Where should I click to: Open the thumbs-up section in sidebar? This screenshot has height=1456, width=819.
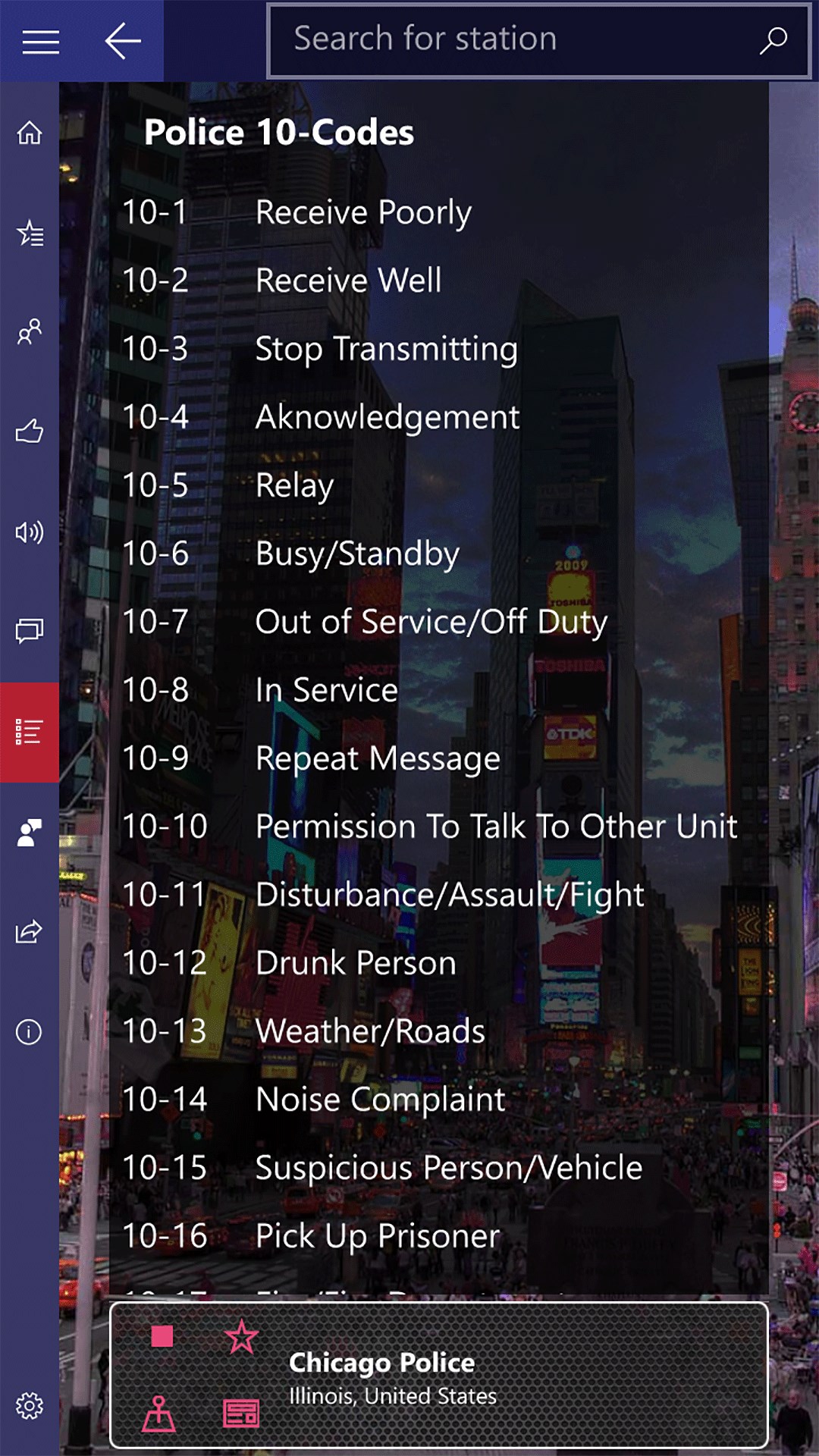[x=30, y=431]
